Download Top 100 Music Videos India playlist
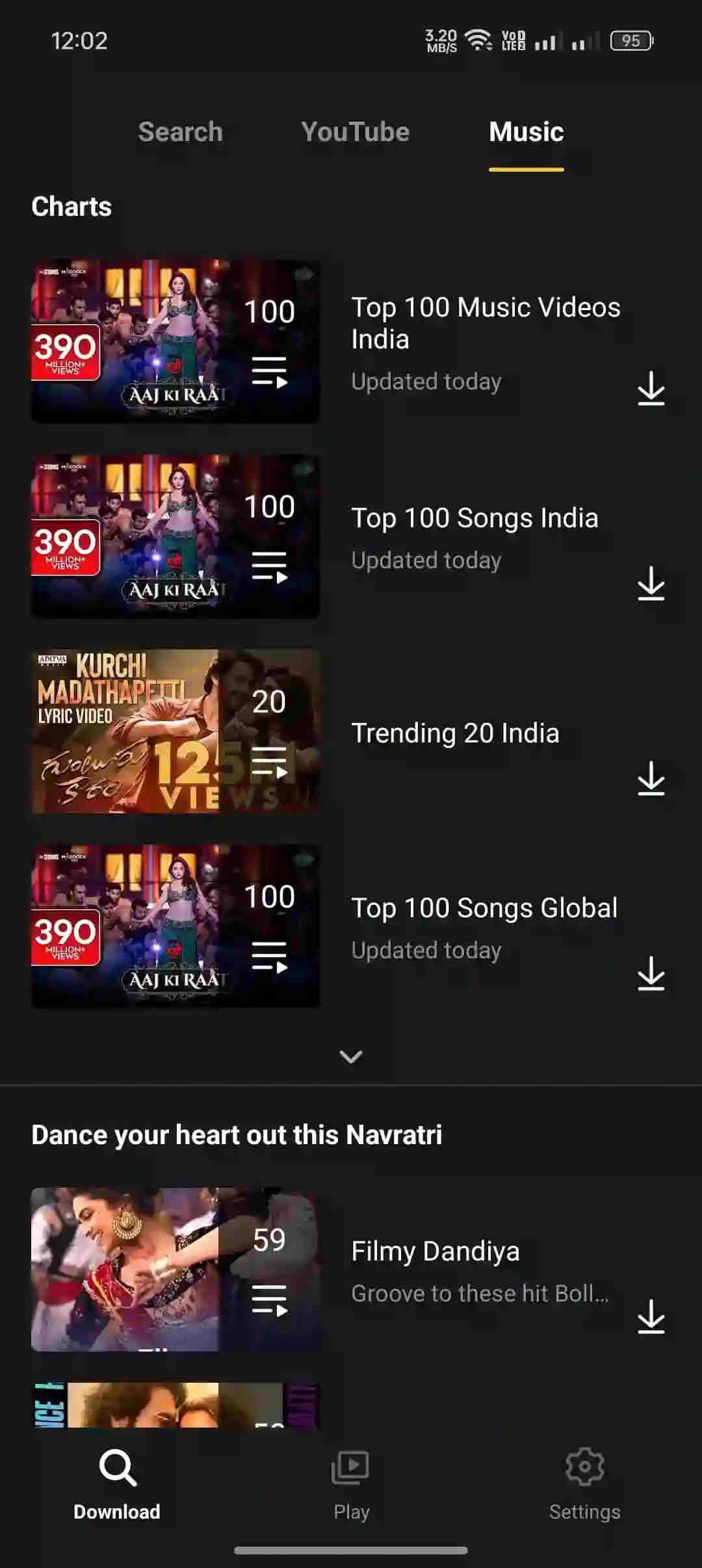This screenshot has width=702, height=1568. (651, 389)
